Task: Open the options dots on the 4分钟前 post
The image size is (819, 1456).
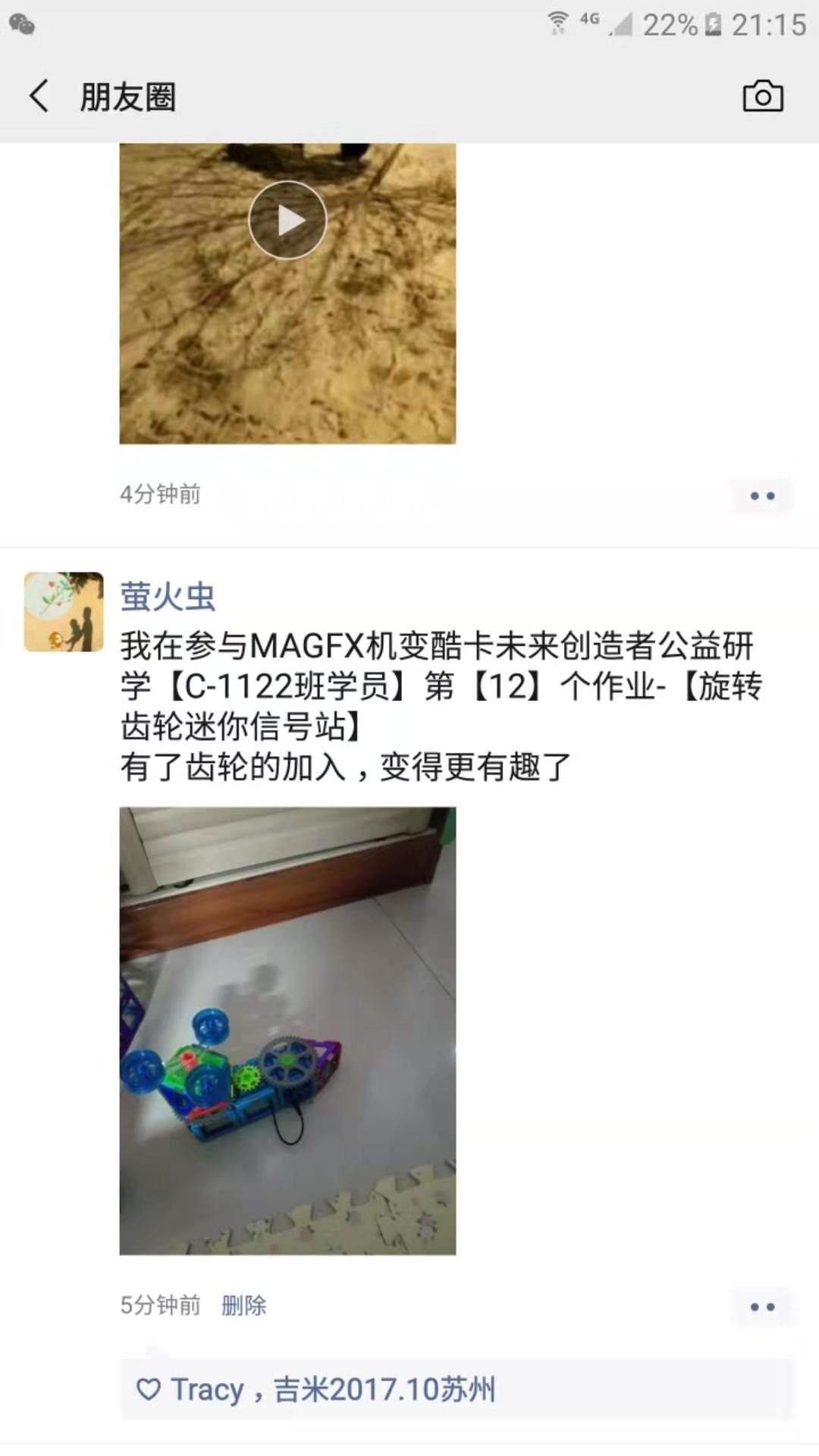Action: click(761, 496)
